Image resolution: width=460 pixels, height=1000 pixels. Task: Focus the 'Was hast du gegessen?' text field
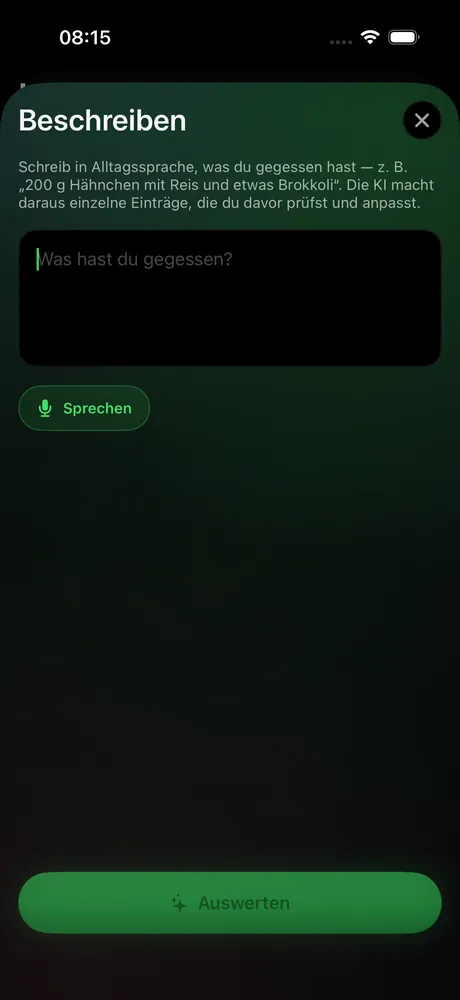[x=230, y=298]
